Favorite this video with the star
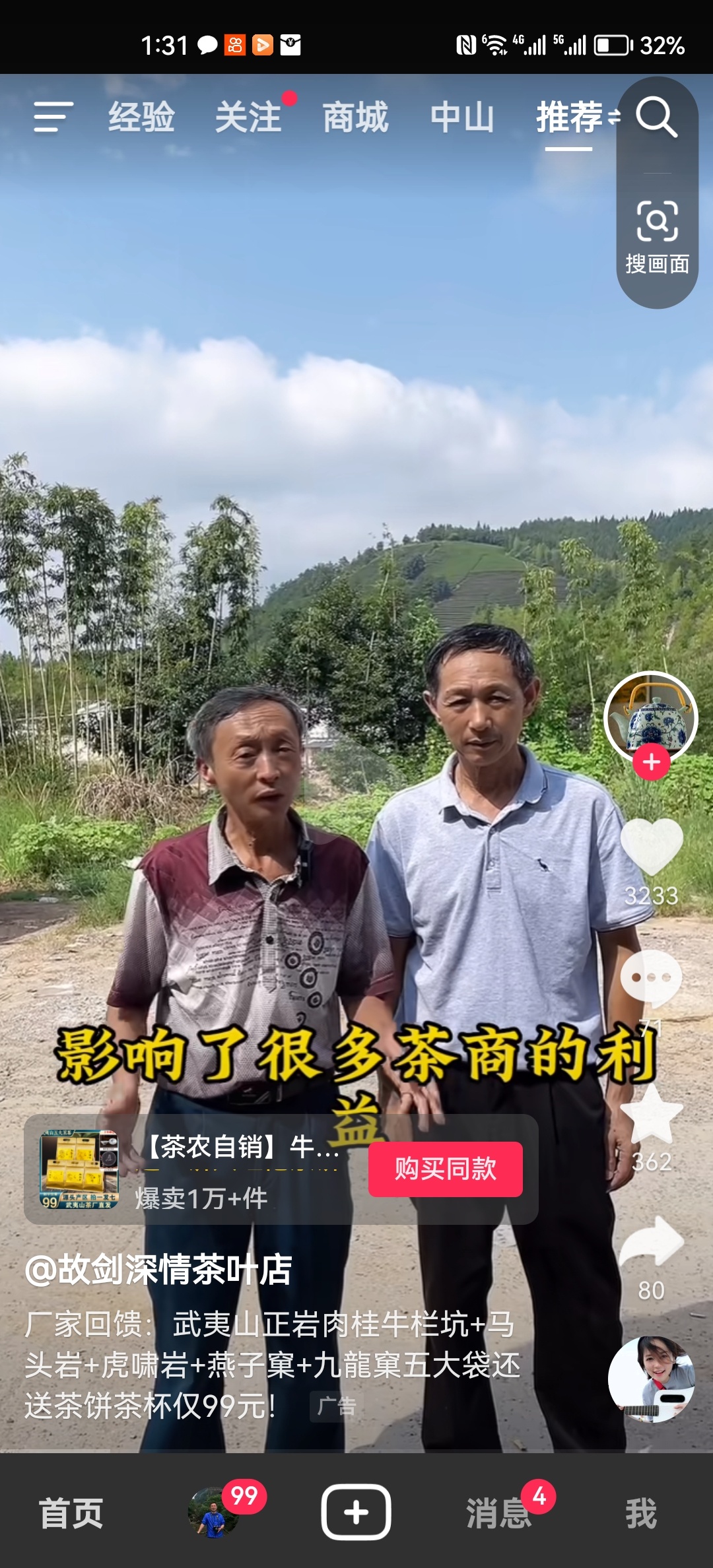713x1568 pixels. pyautogui.click(x=652, y=1115)
